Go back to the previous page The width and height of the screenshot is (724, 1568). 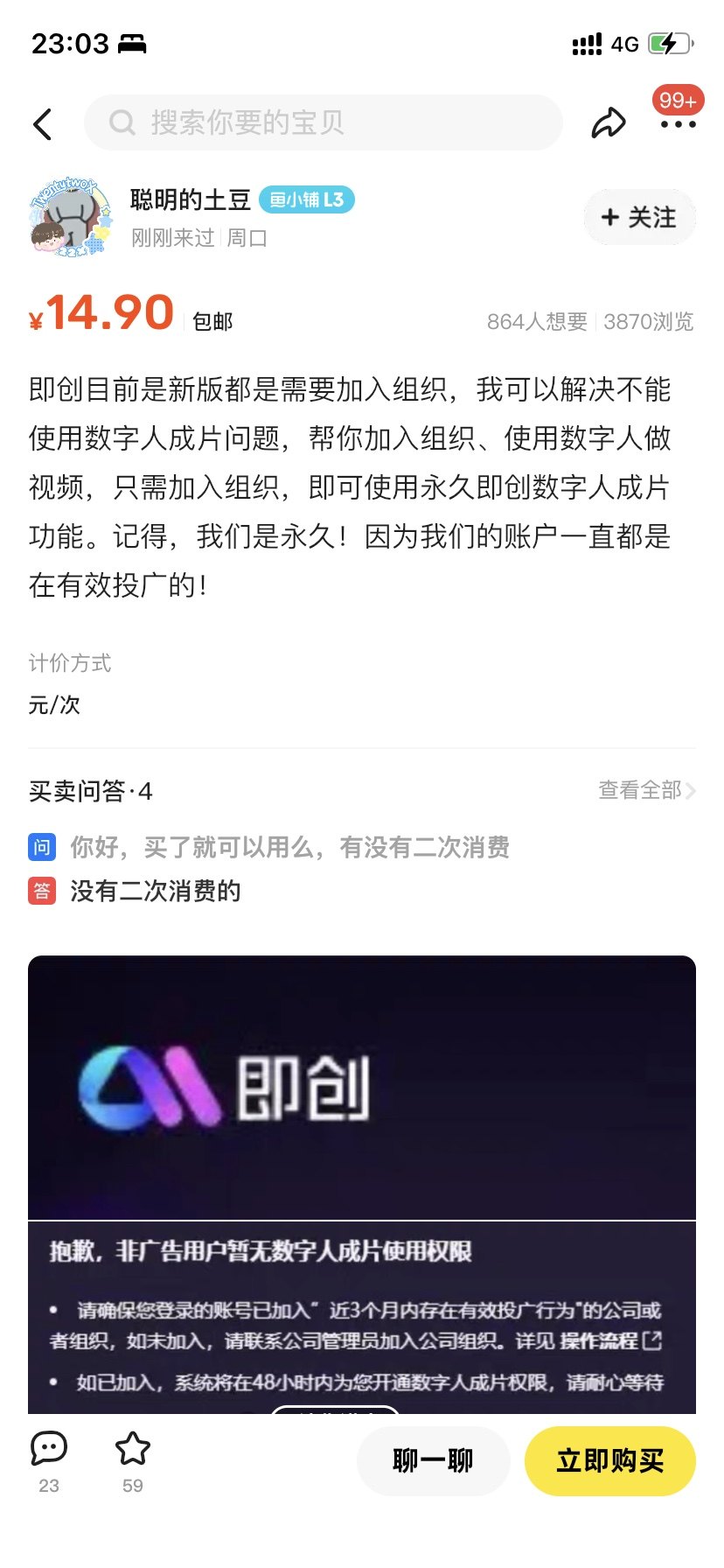coord(43,124)
